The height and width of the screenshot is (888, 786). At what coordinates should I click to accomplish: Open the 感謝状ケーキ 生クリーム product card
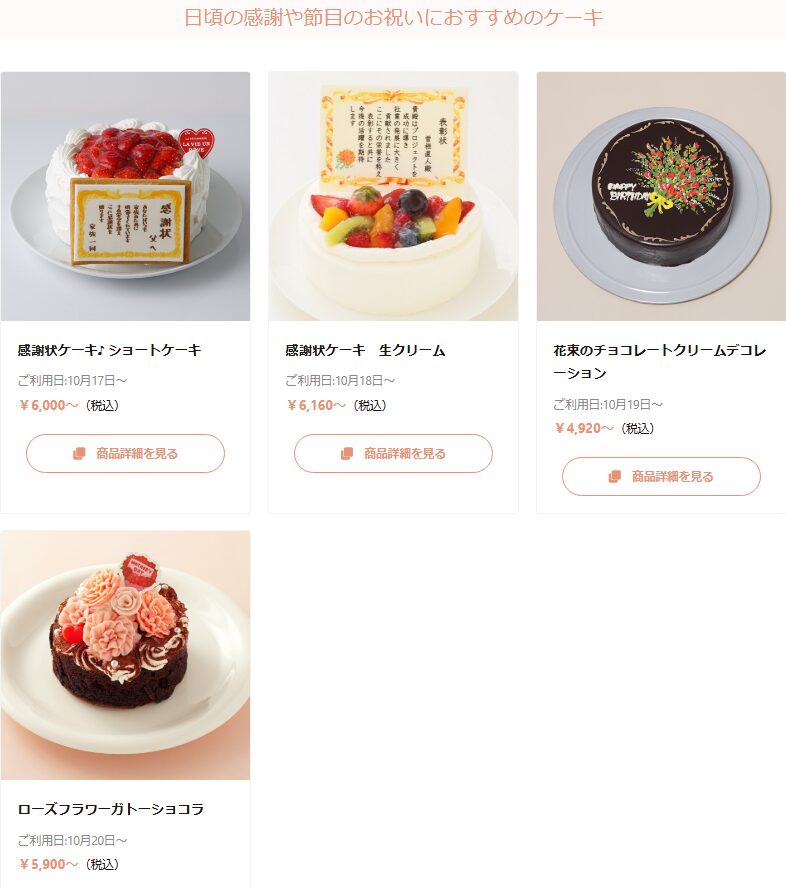click(x=393, y=196)
